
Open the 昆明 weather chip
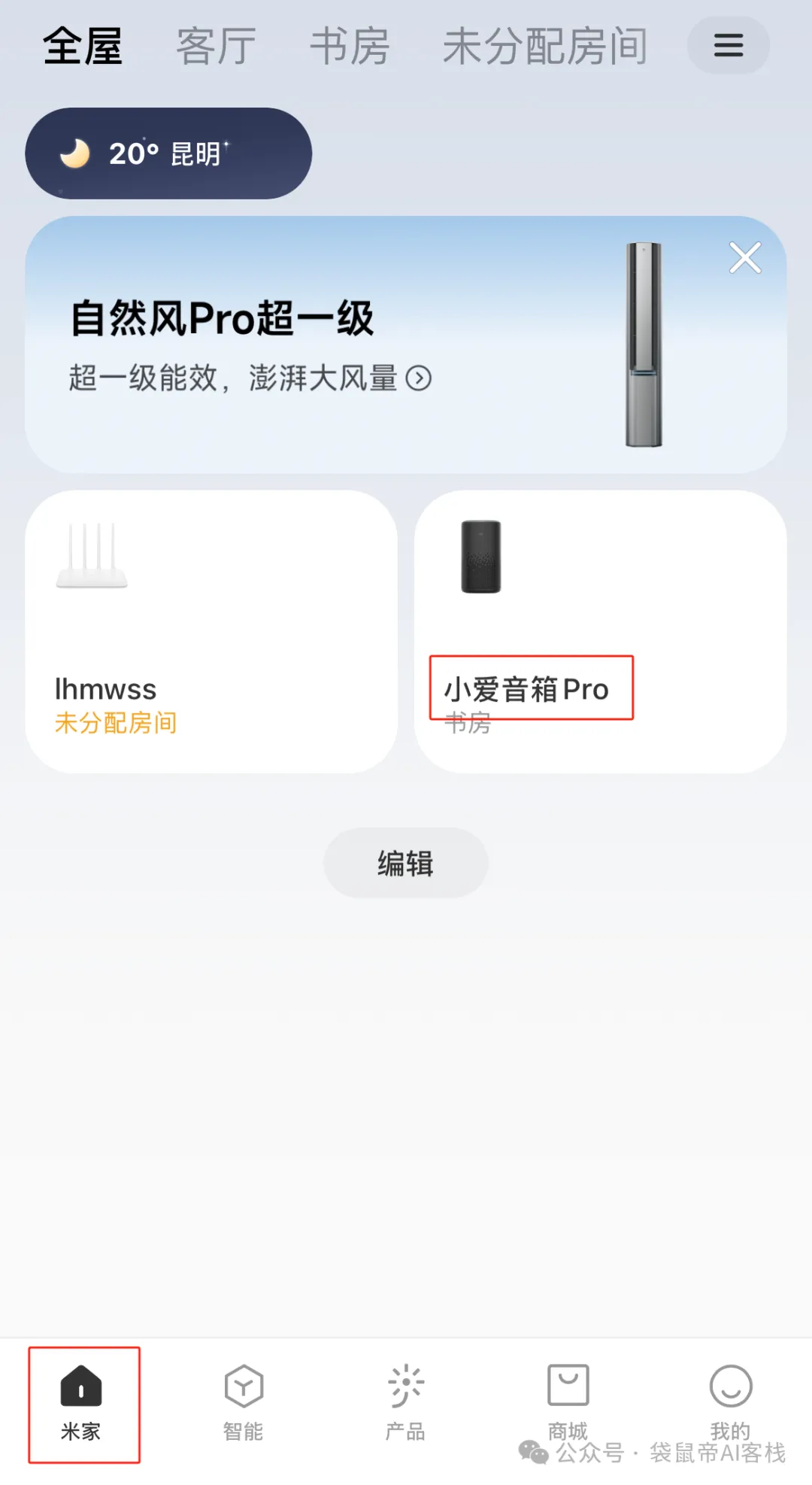[x=168, y=153]
